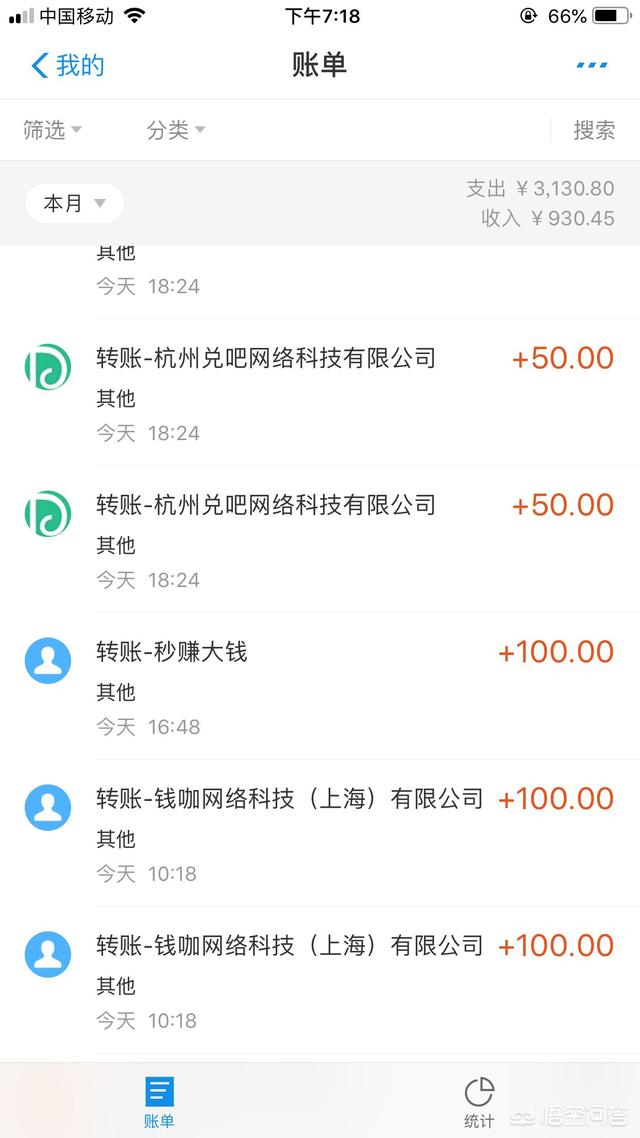Open the three-dot overflow menu
The width and height of the screenshot is (640, 1138).
pyautogui.click(x=591, y=65)
